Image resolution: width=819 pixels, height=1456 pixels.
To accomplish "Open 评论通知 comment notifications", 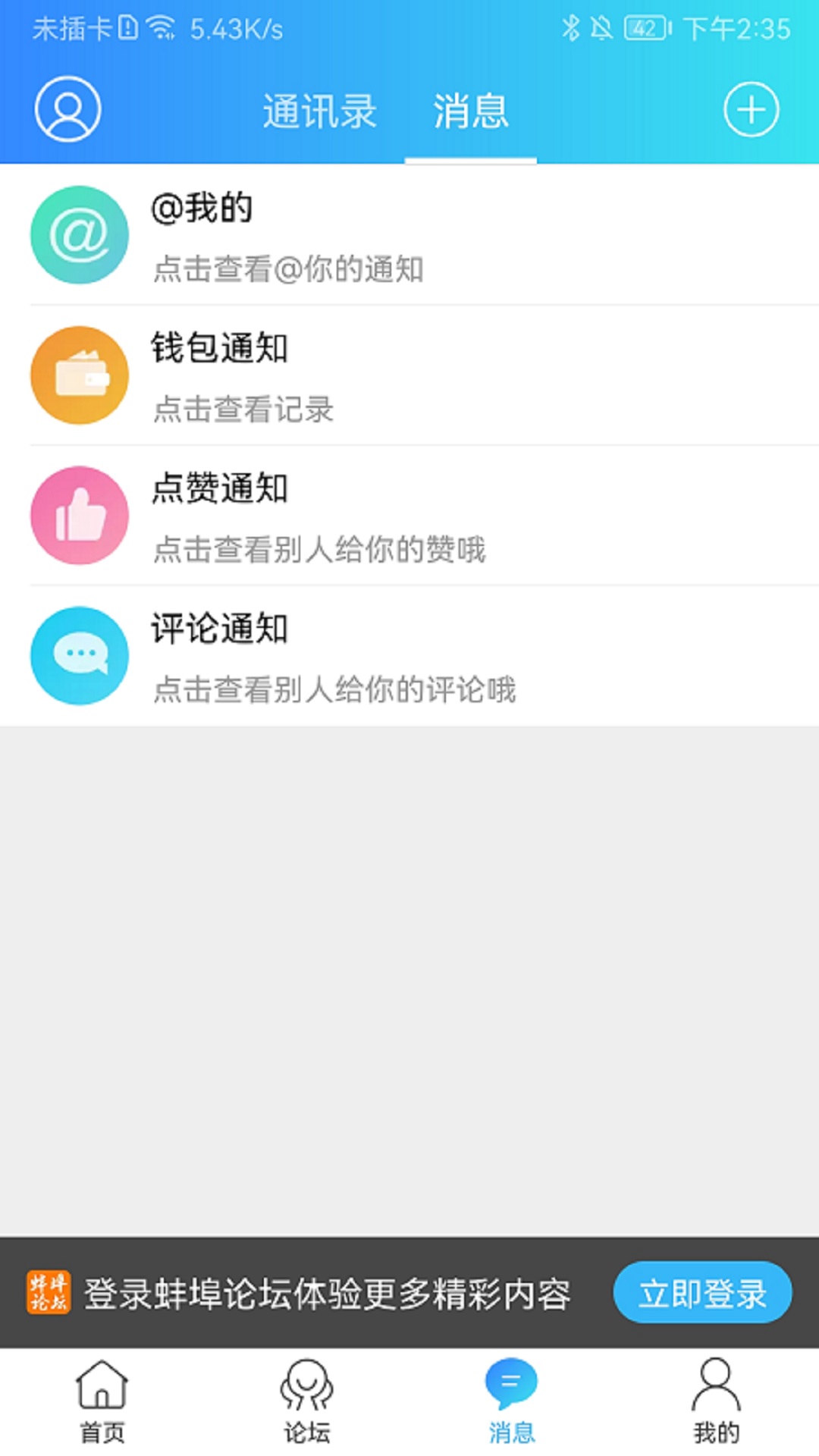I will click(x=409, y=657).
